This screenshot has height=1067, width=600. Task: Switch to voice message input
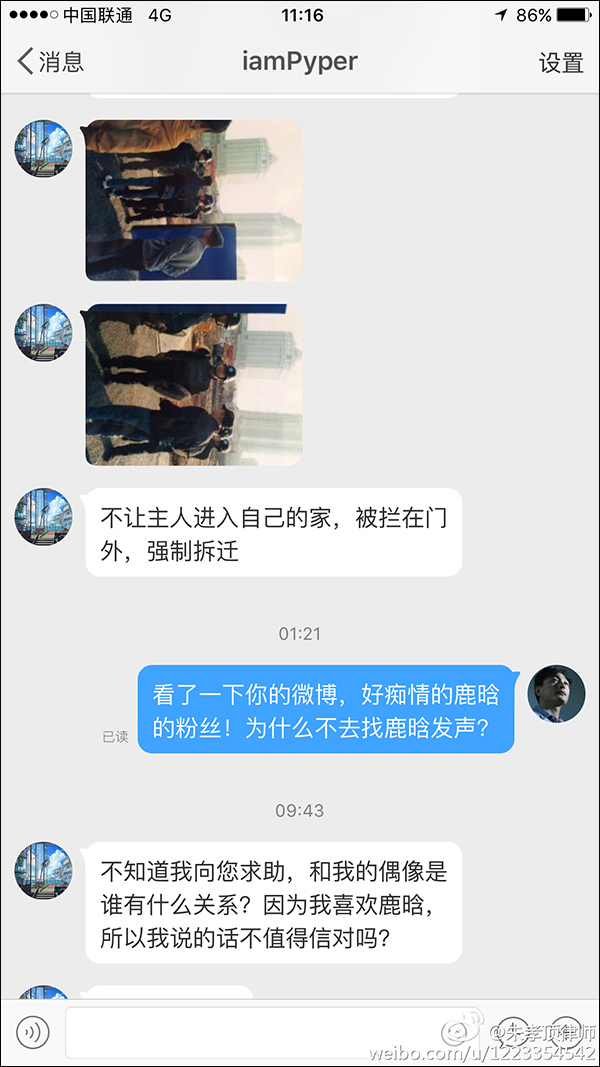33,1032
